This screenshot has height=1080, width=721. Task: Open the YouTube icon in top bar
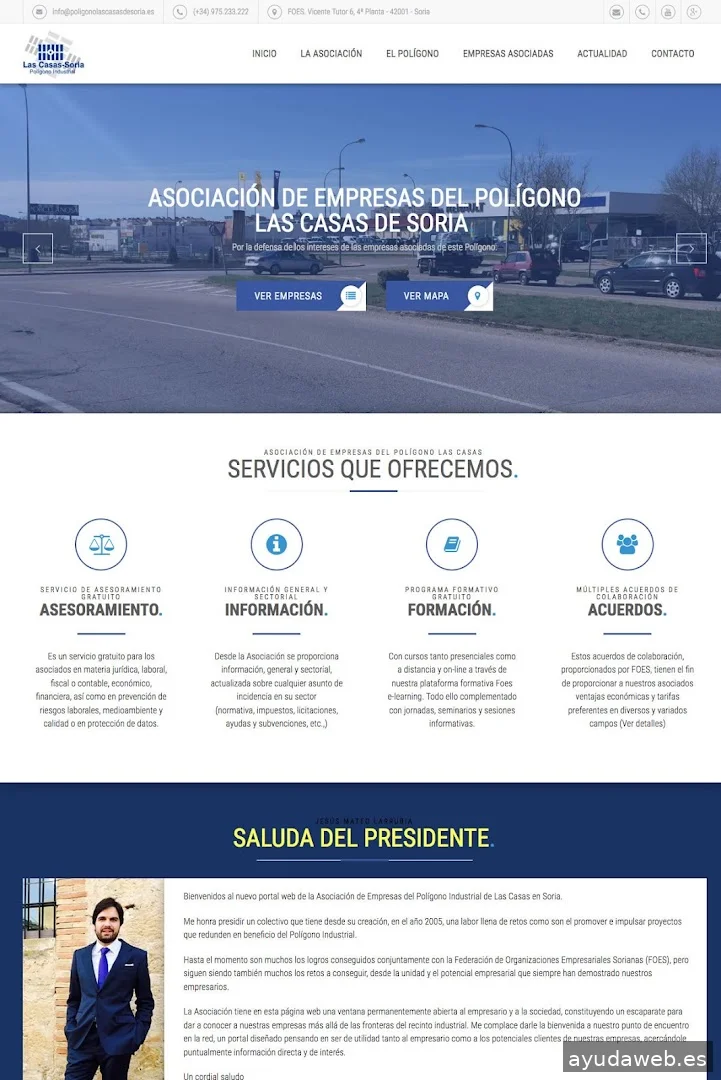click(668, 12)
